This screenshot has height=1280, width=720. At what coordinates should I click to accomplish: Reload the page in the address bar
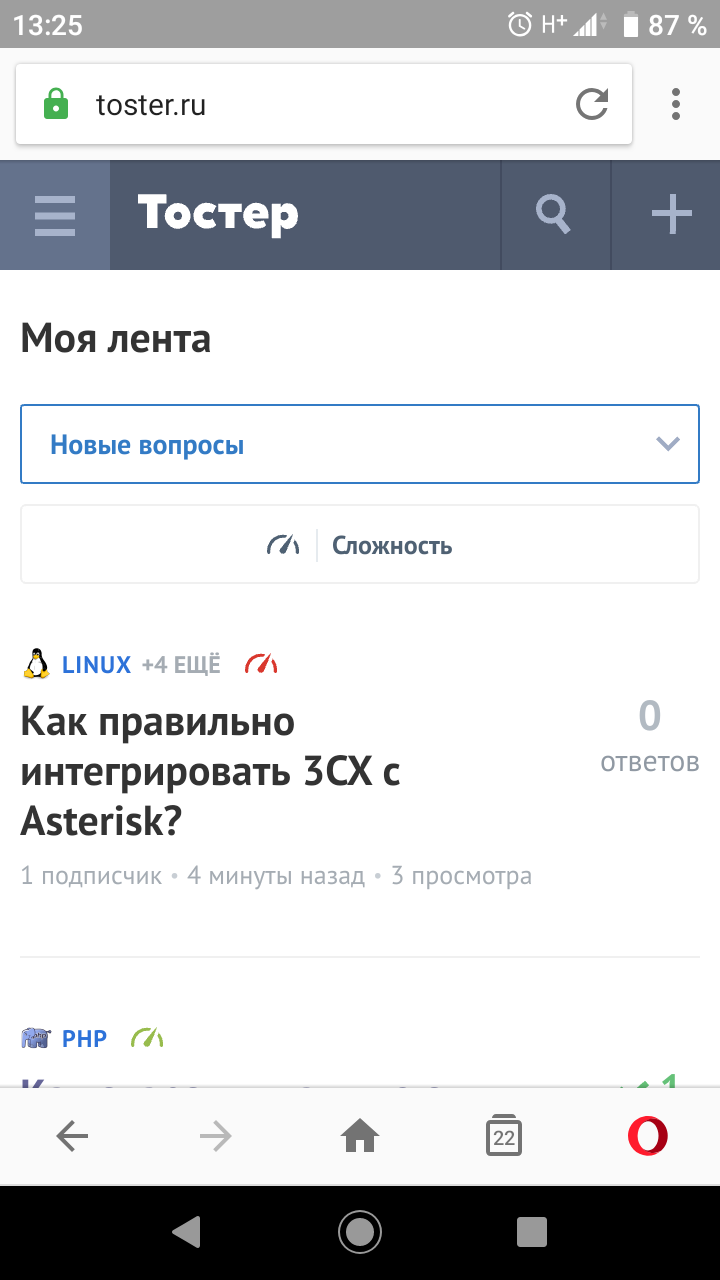(592, 105)
